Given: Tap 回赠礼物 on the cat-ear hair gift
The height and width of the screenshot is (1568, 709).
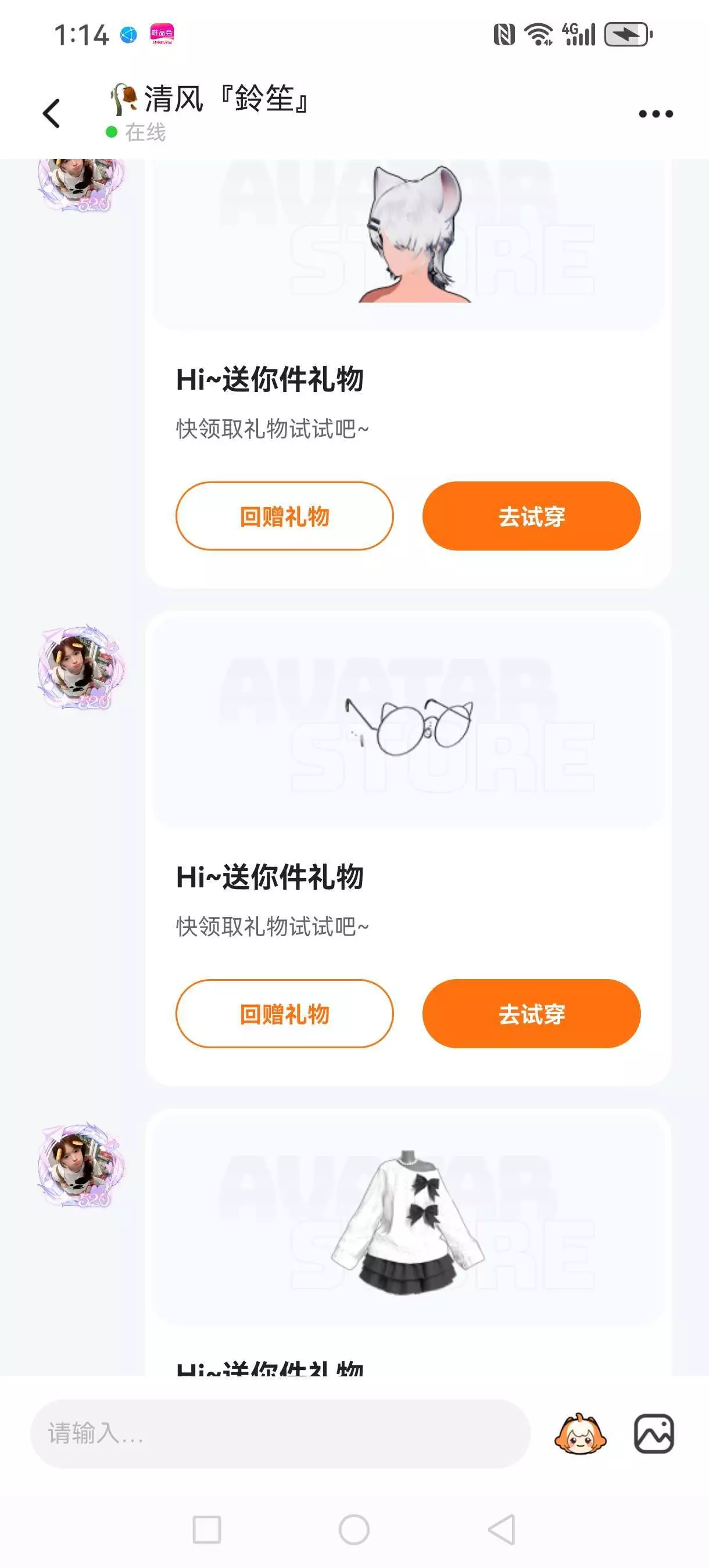Looking at the screenshot, I should (x=284, y=516).
